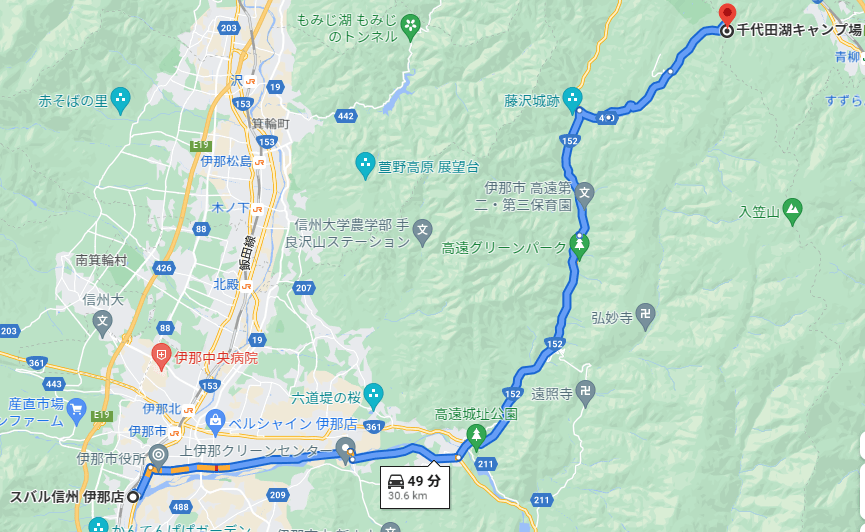Open the 藤沢城跡 place marker
The height and width of the screenshot is (532, 865).
point(572,98)
